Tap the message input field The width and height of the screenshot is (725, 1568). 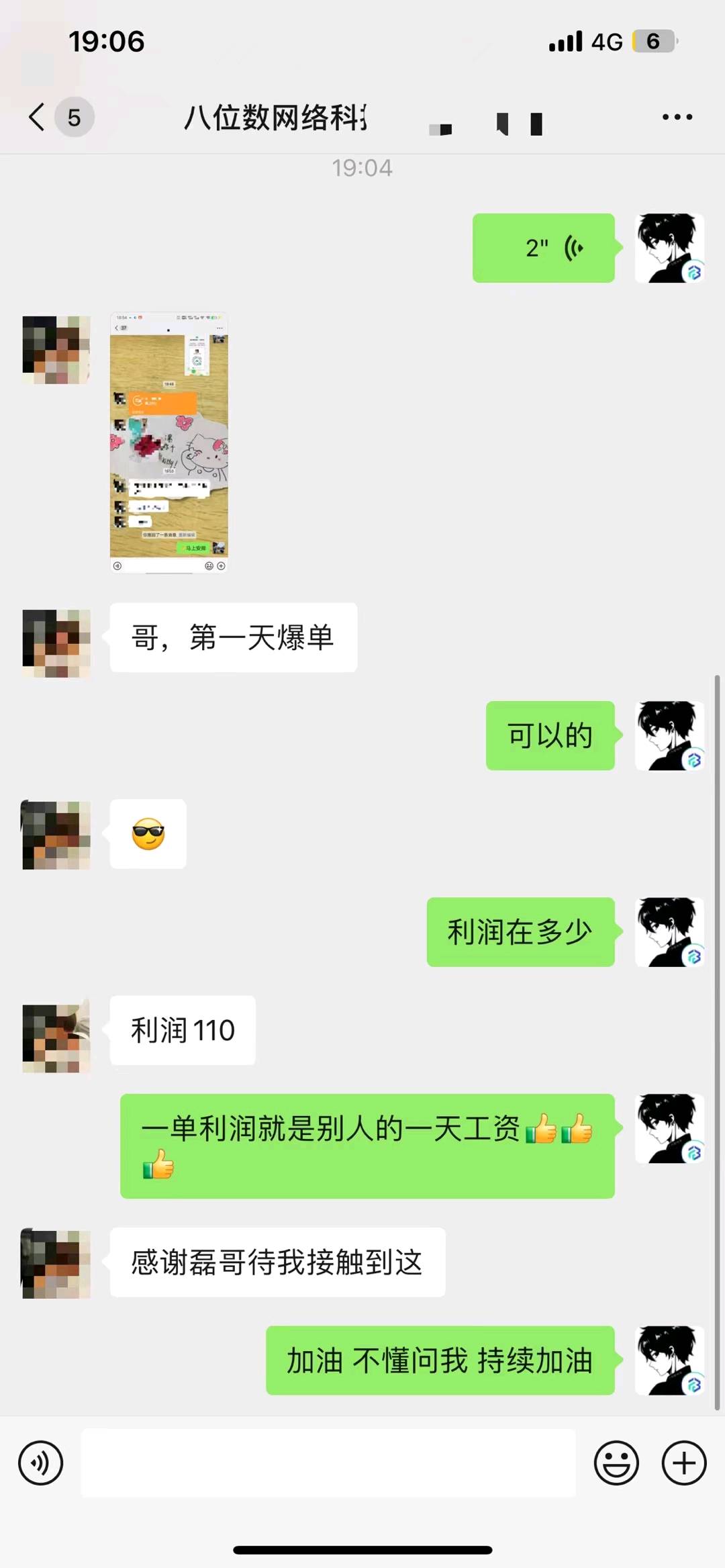point(328,1463)
